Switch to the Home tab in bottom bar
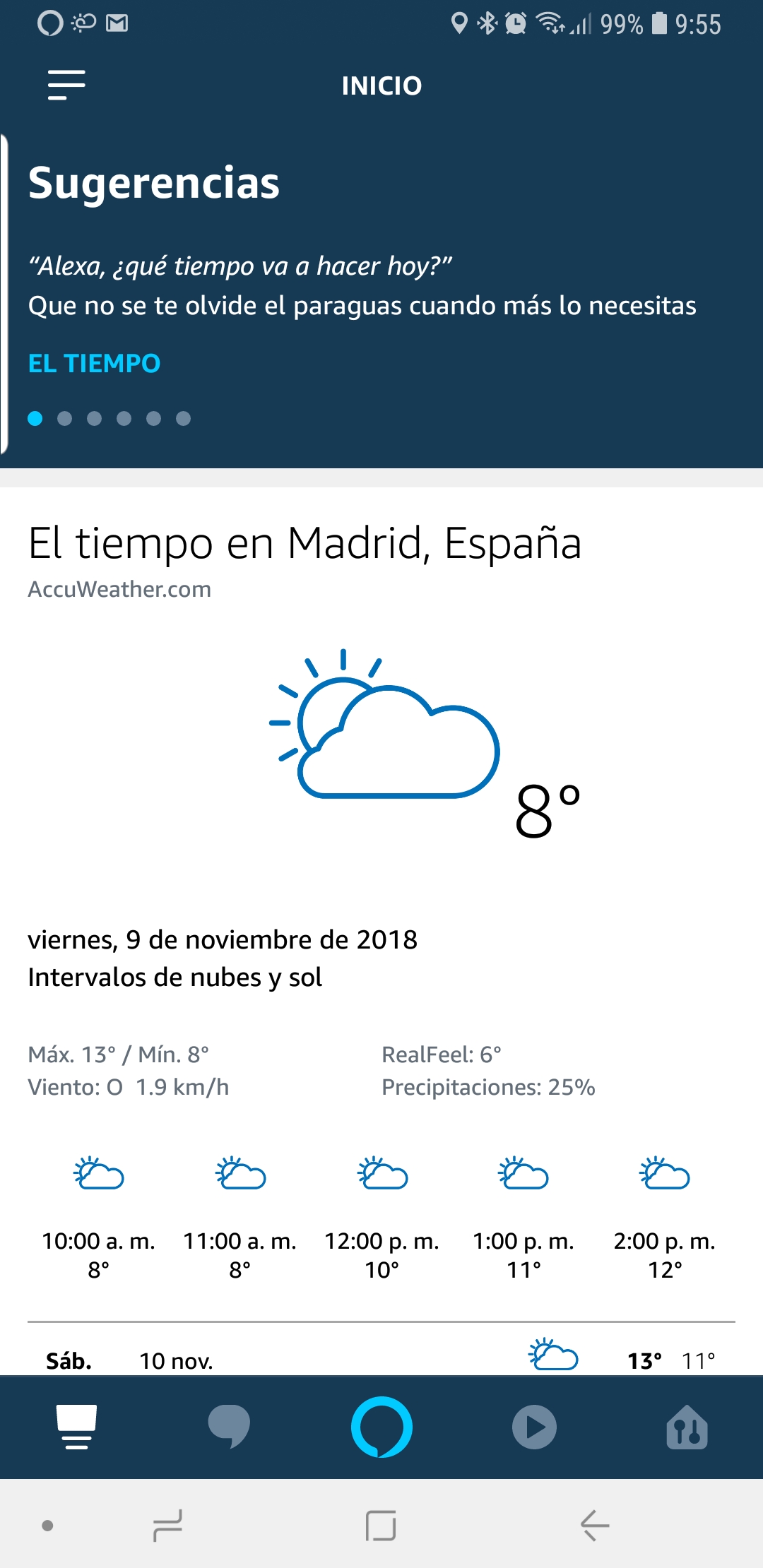The width and height of the screenshot is (763, 1568). pos(76,1427)
